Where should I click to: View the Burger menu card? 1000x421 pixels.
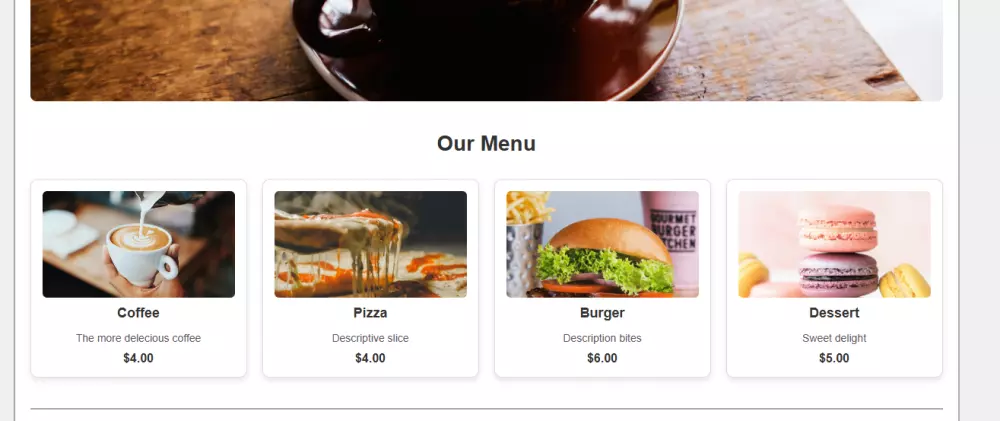tap(602, 278)
